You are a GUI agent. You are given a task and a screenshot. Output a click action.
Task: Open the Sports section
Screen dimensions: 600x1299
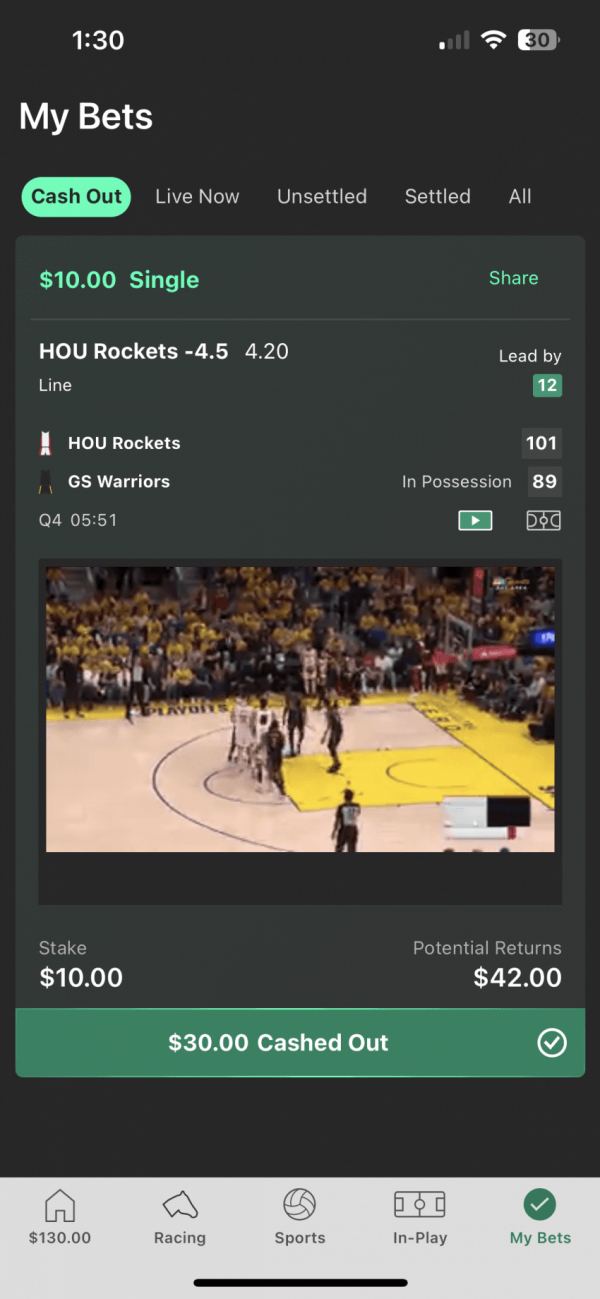point(300,1218)
